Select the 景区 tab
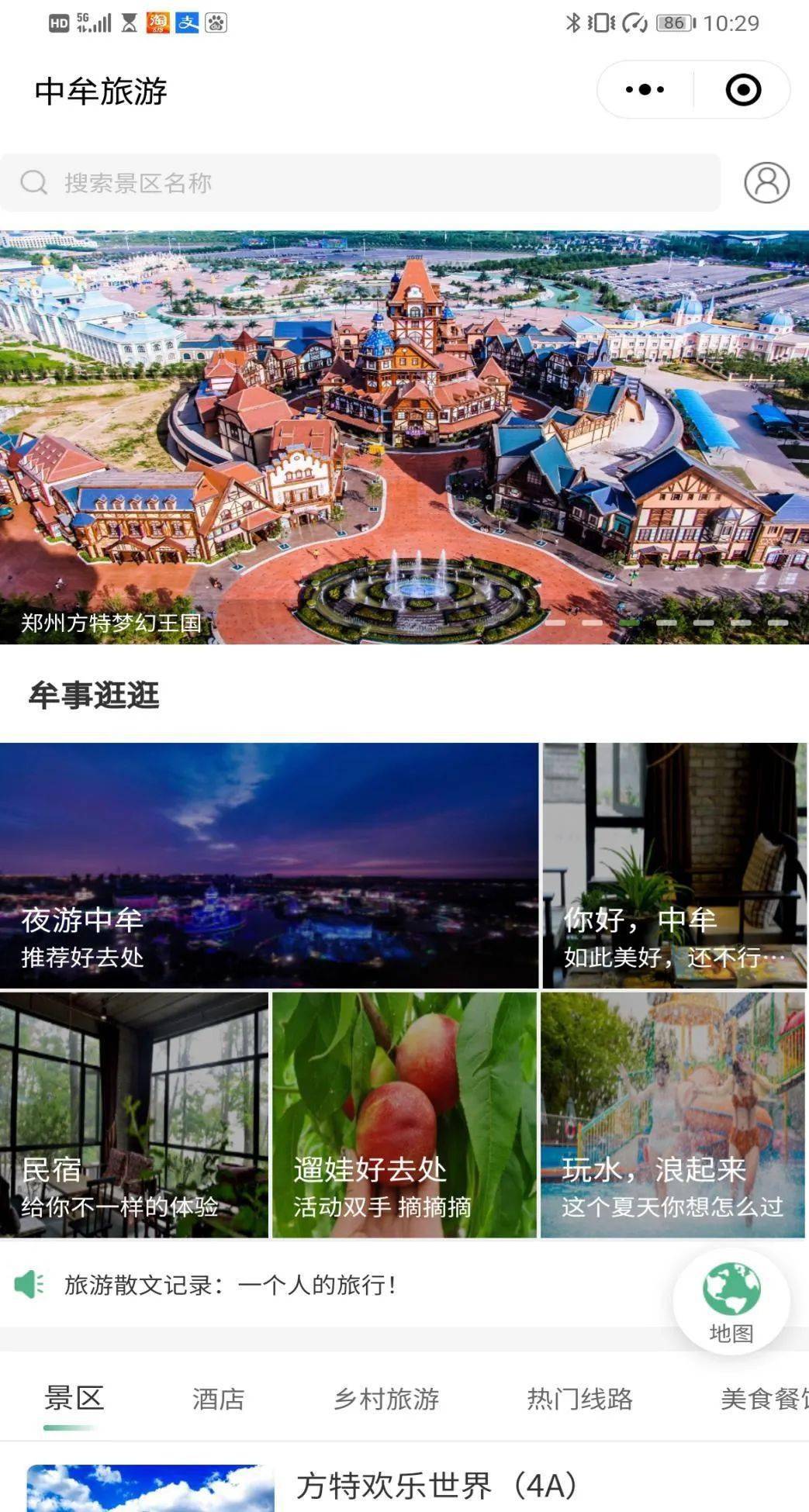Image resolution: width=809 pixels, height=1512 pixels. pyautogui.click(x=74, y=1399)
